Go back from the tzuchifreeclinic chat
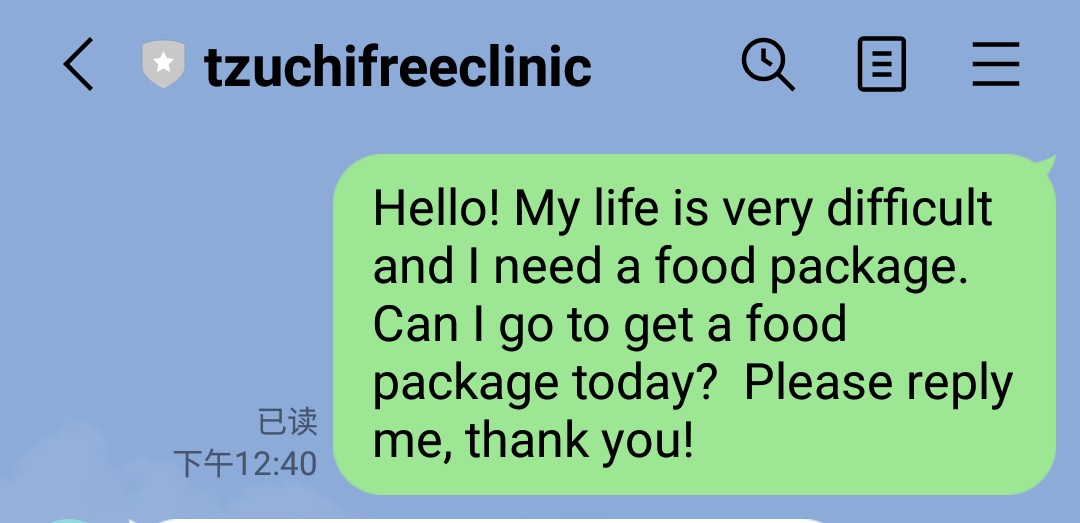This screenshot has height=523, width=1080. 78,66
